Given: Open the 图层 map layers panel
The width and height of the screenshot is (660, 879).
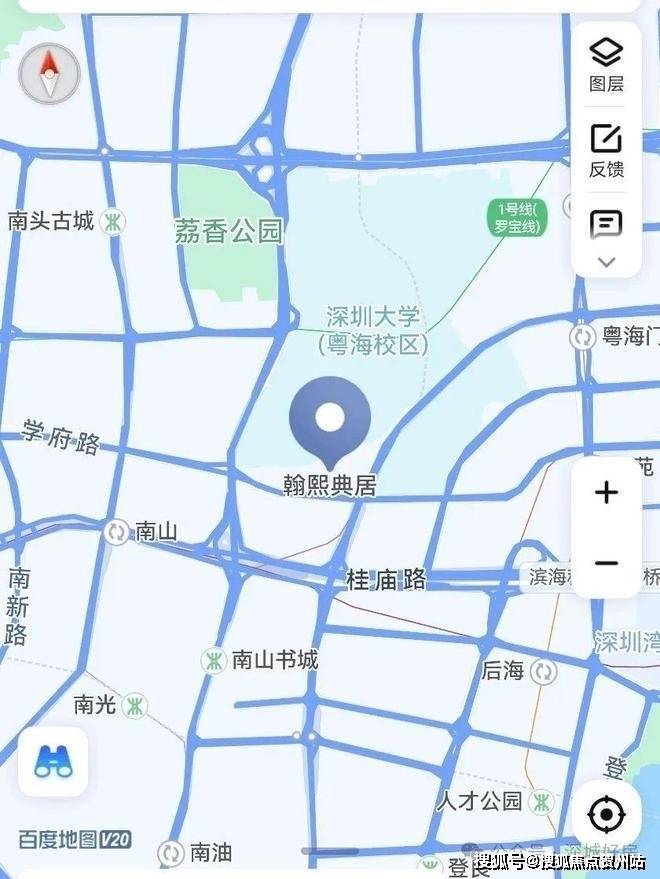Looking at the screenshot, I should click(x=606, y=63).
